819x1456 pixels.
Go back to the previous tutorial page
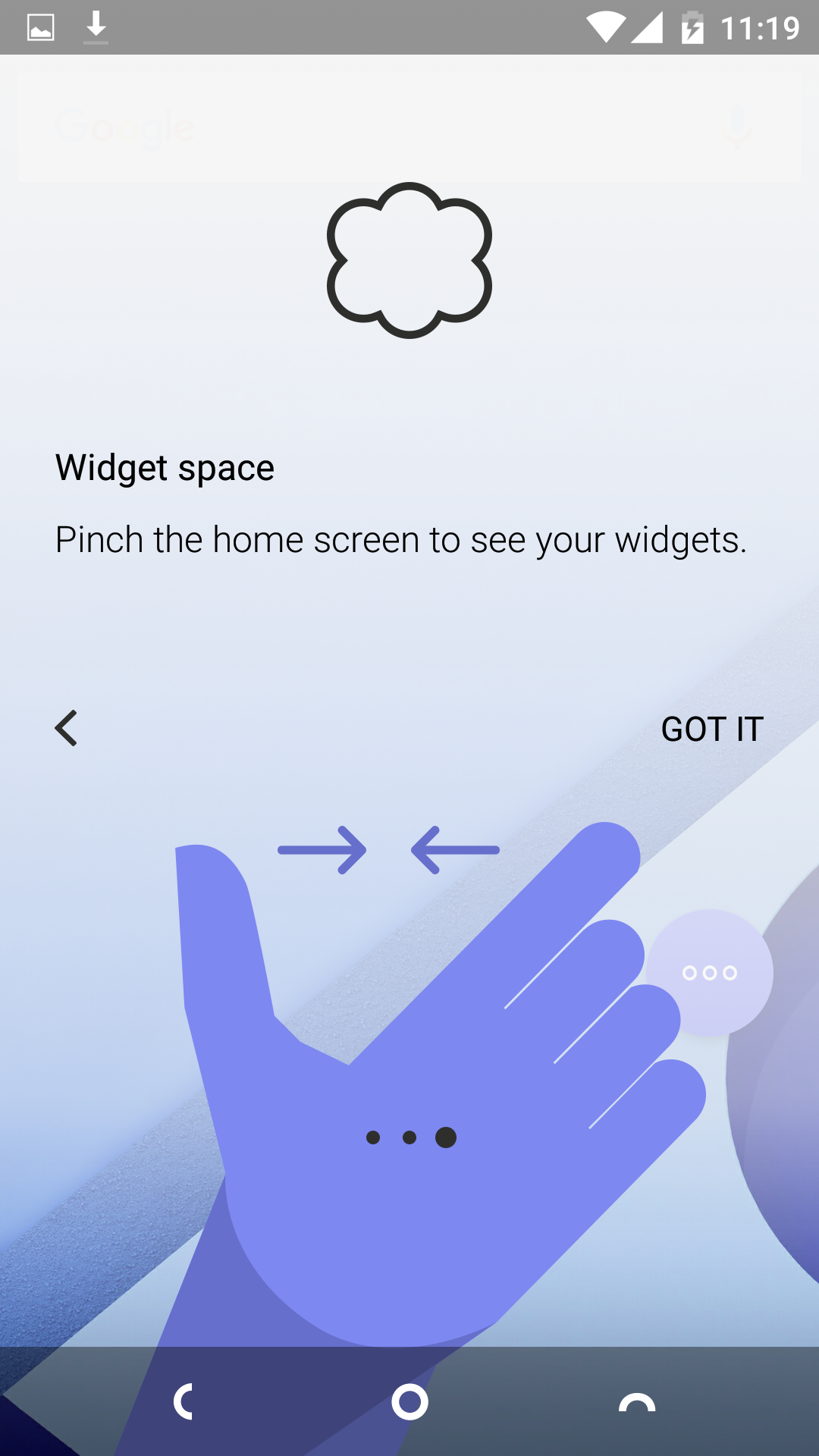(x=66, y=729)
